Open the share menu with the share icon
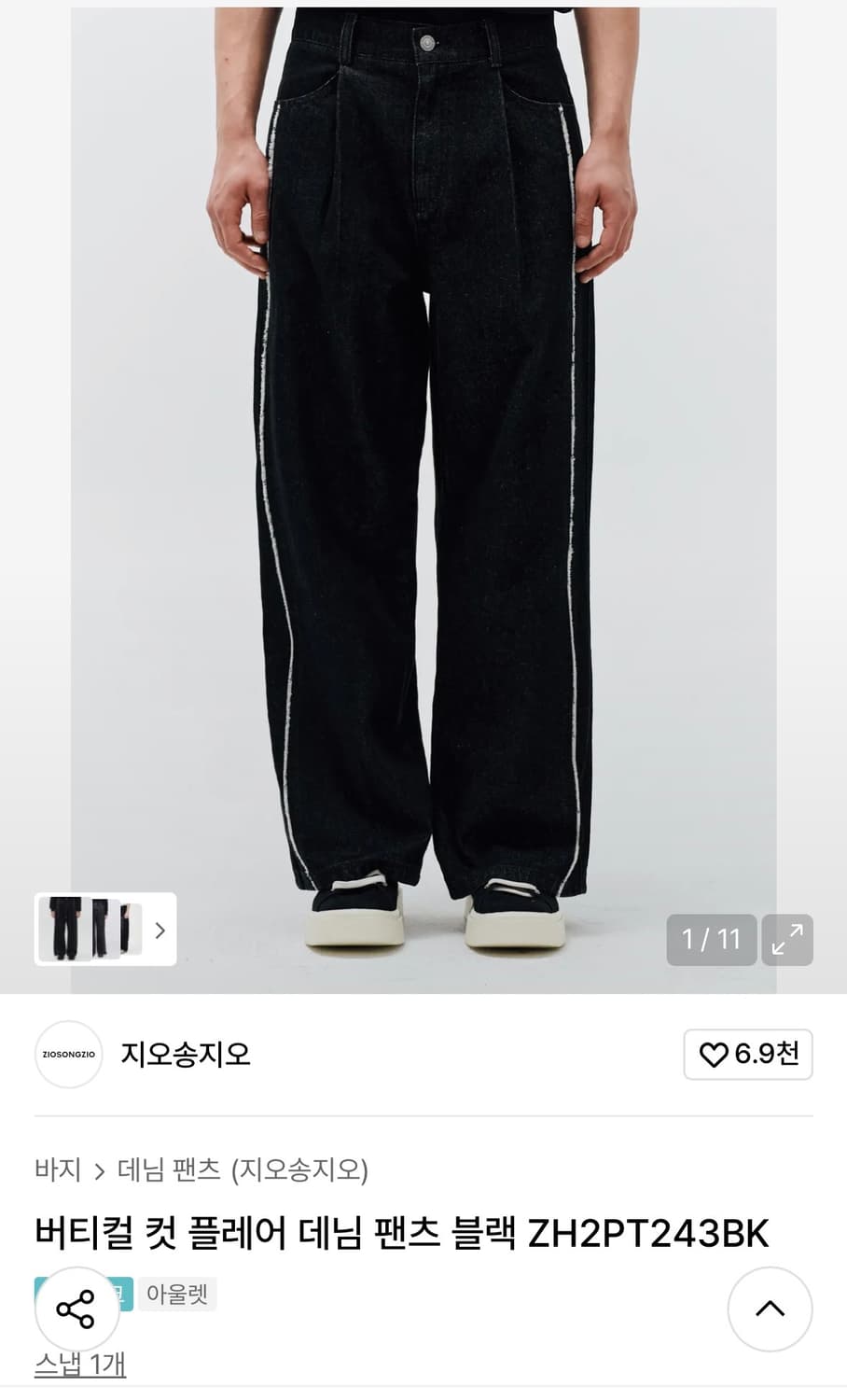 (x=77, y=1308)
